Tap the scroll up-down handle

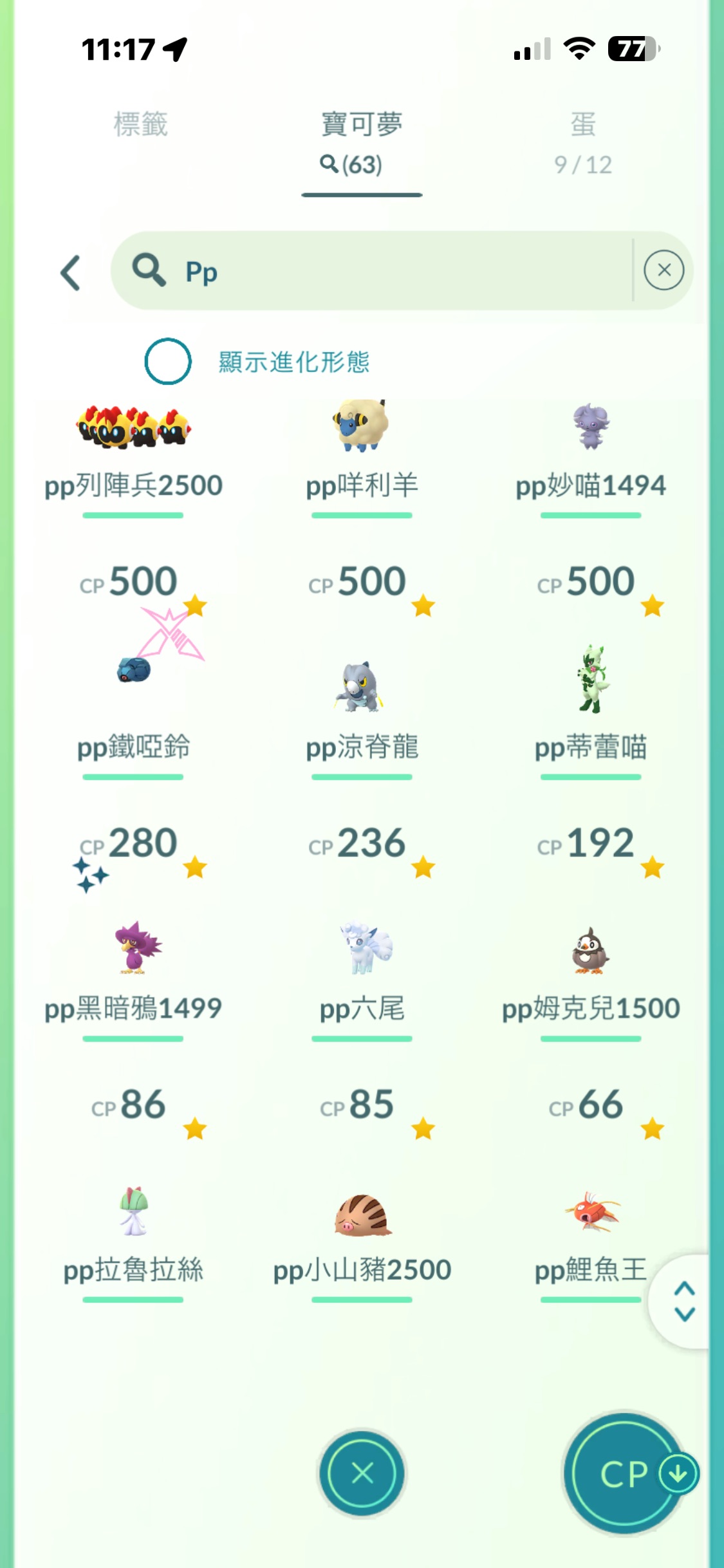pos(683,1302)
